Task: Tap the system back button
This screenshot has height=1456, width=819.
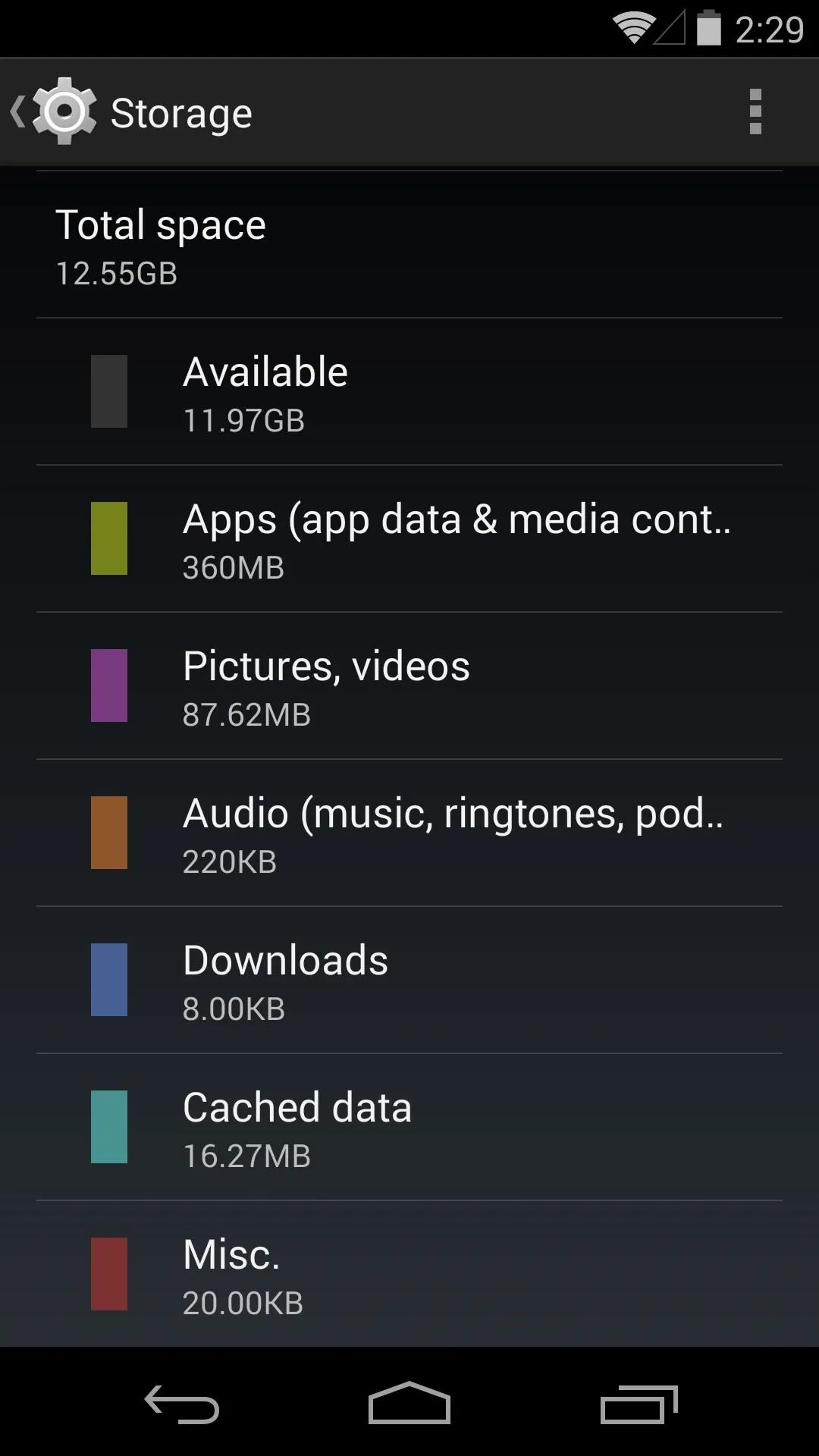Action: [x=182, y=1404]
